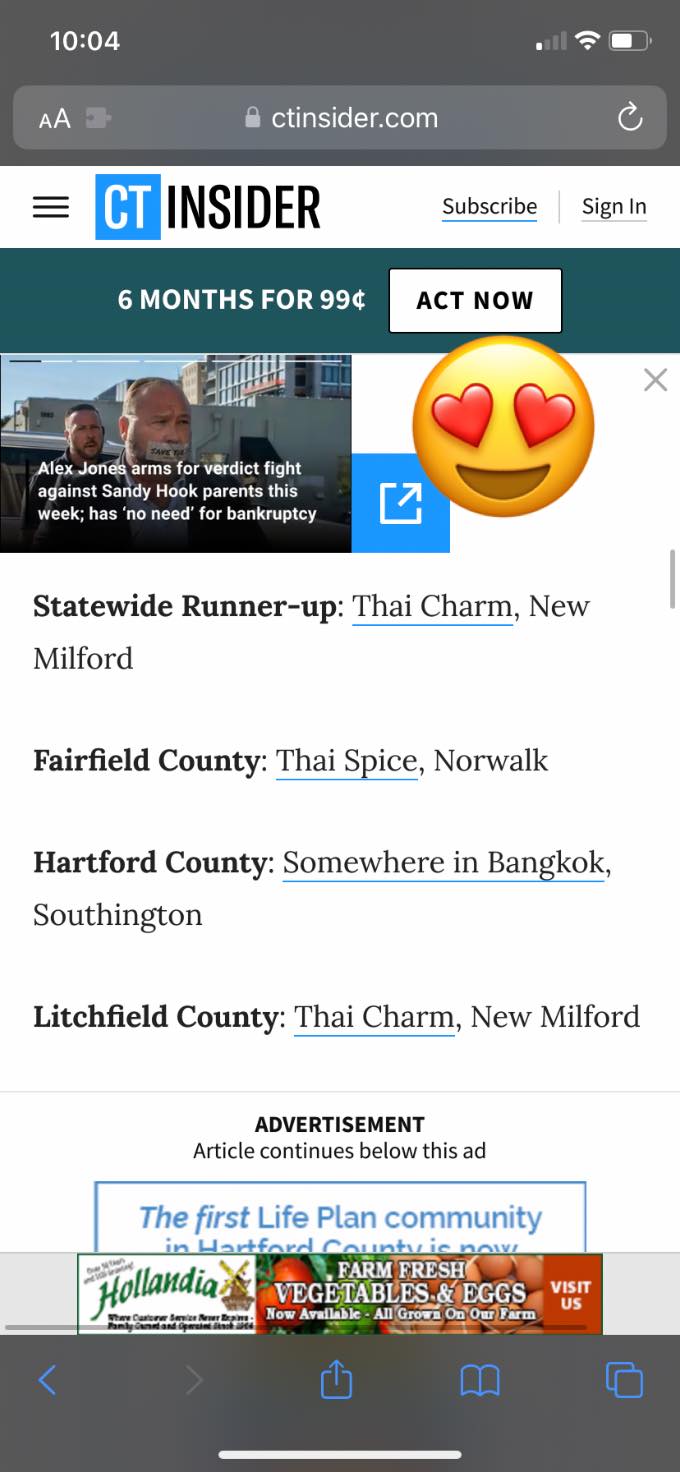Open the hamburger menu
Screen dimensions: 680x1472
coord(51,207)
